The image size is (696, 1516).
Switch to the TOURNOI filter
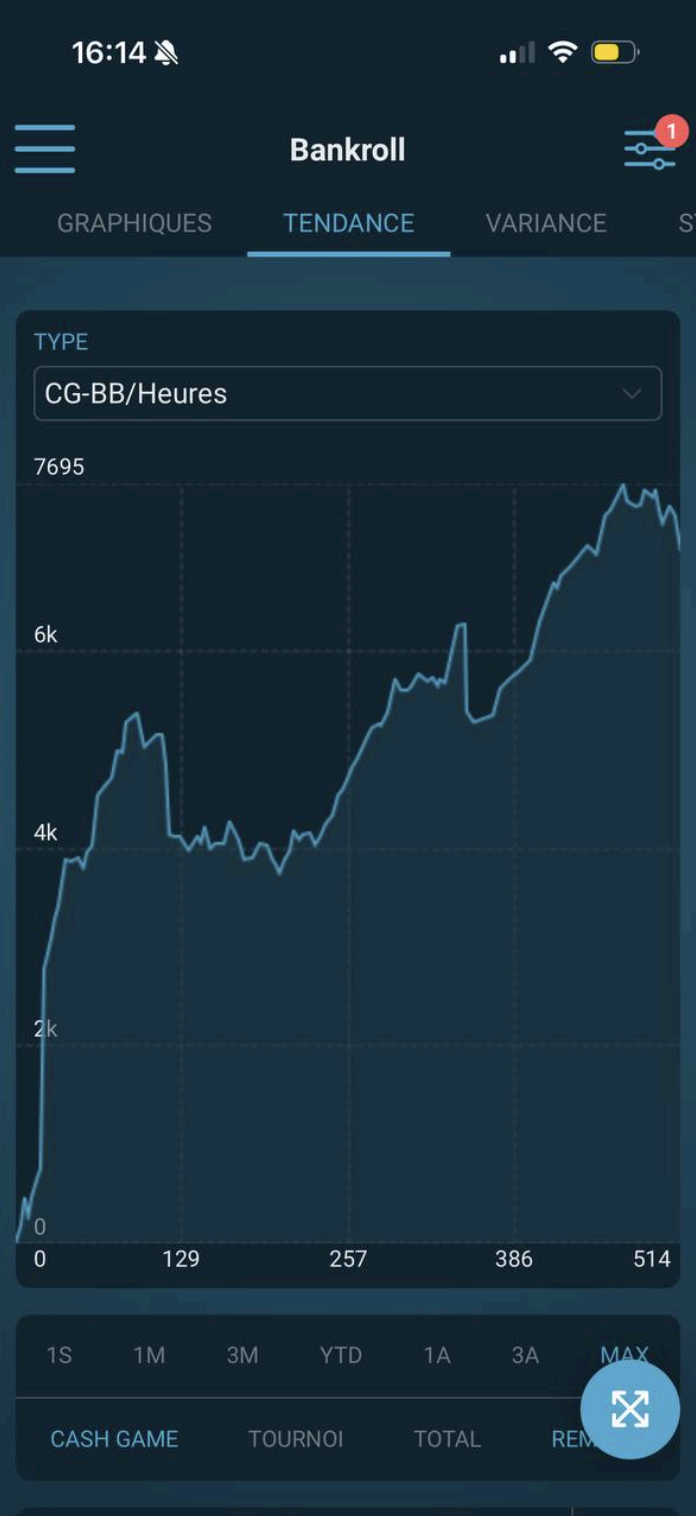click(296, 1439)
